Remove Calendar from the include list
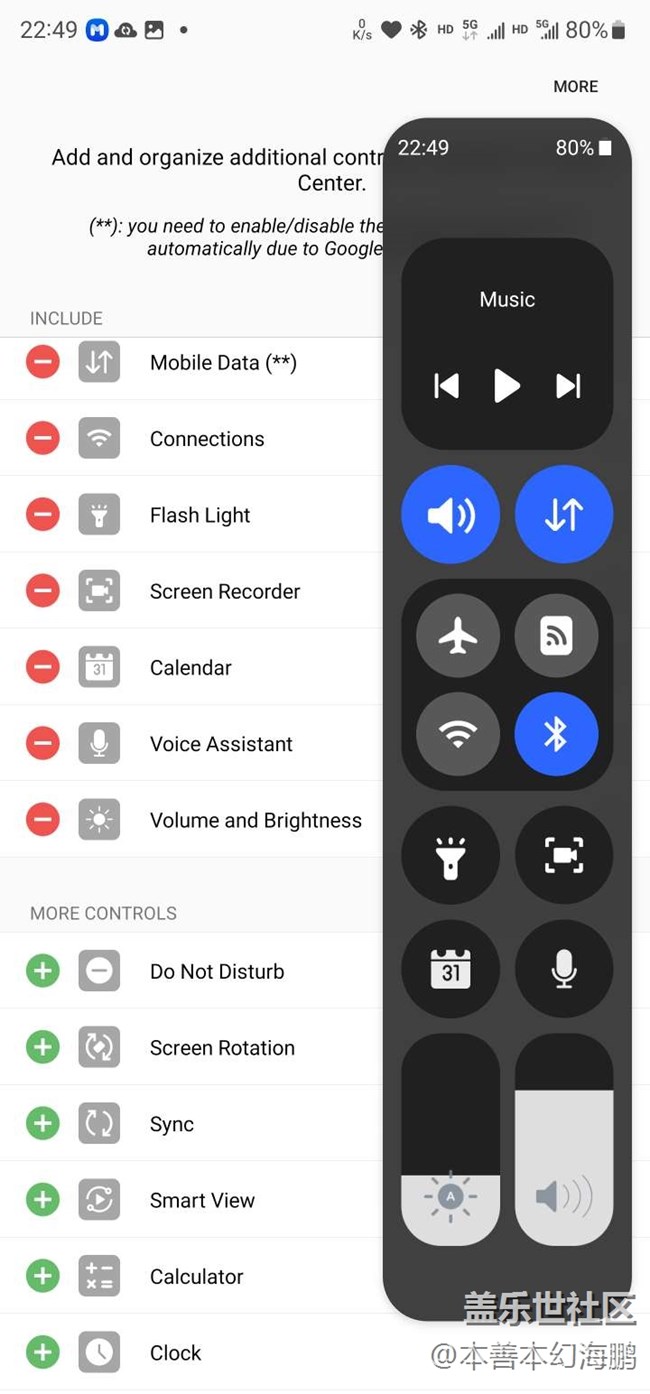Viewport: 650px width, 1394px height. (x=43, y=667)
